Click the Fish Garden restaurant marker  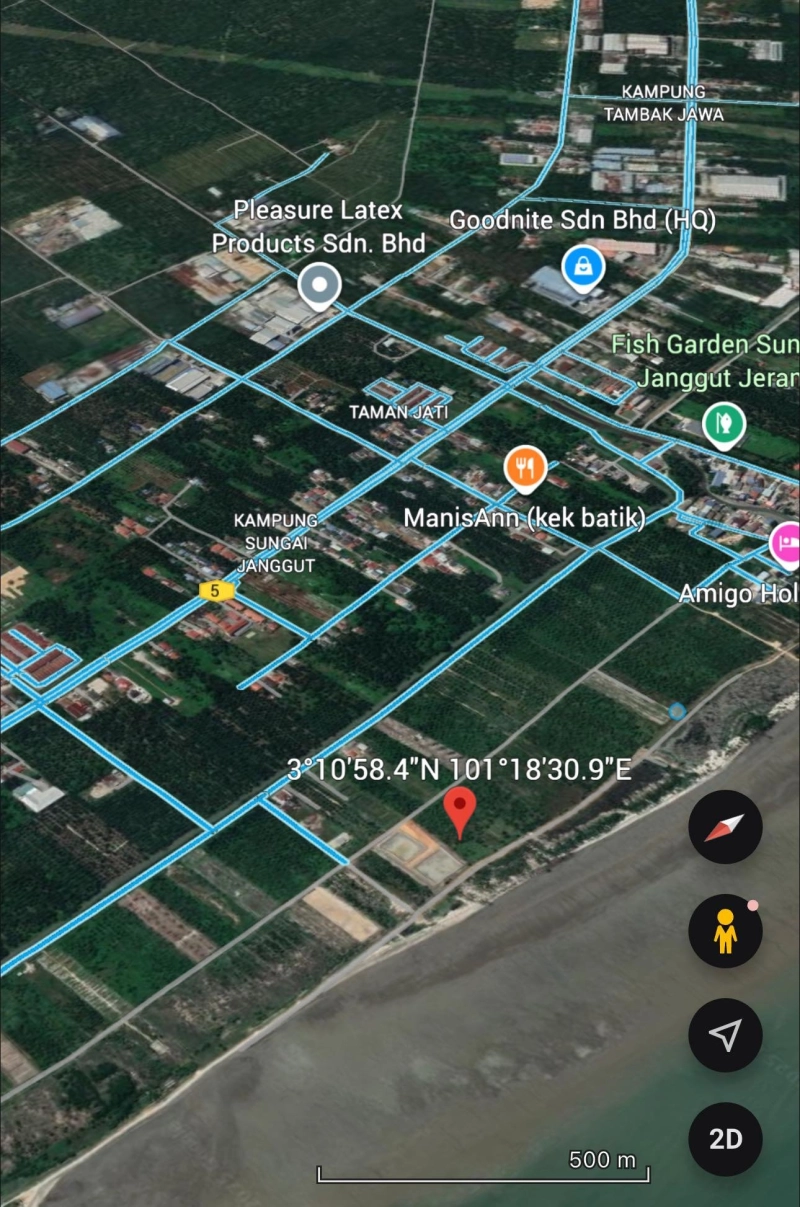click(x=724, y=423)
